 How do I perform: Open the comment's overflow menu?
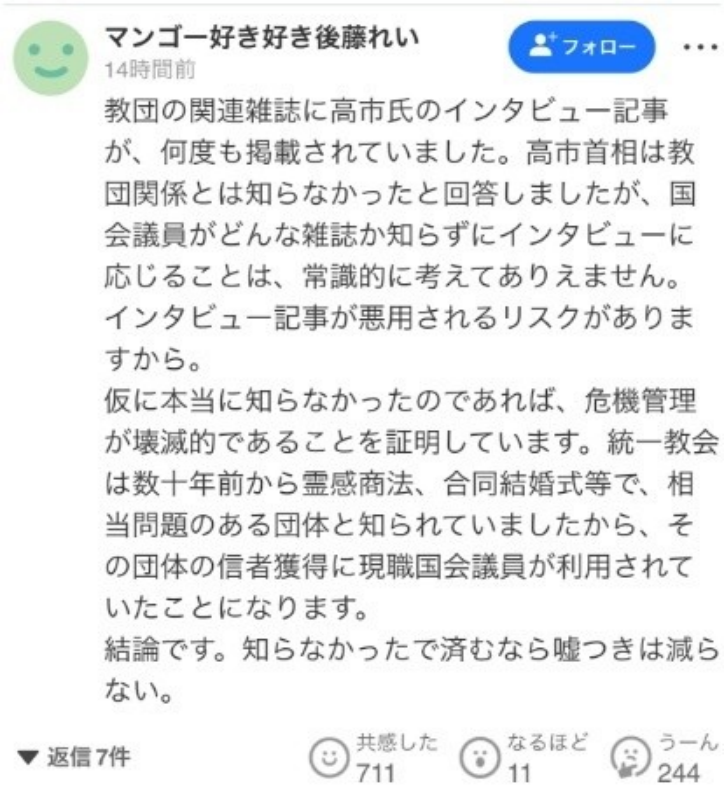click(x=699, y=46)
